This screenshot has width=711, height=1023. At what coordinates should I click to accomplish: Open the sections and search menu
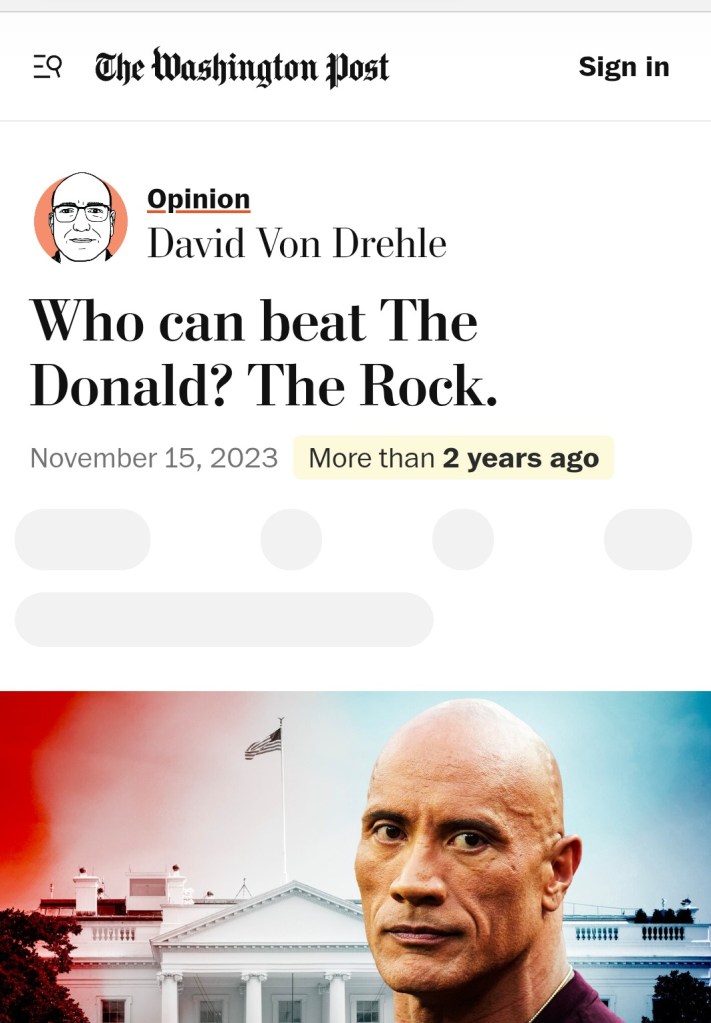47,67
